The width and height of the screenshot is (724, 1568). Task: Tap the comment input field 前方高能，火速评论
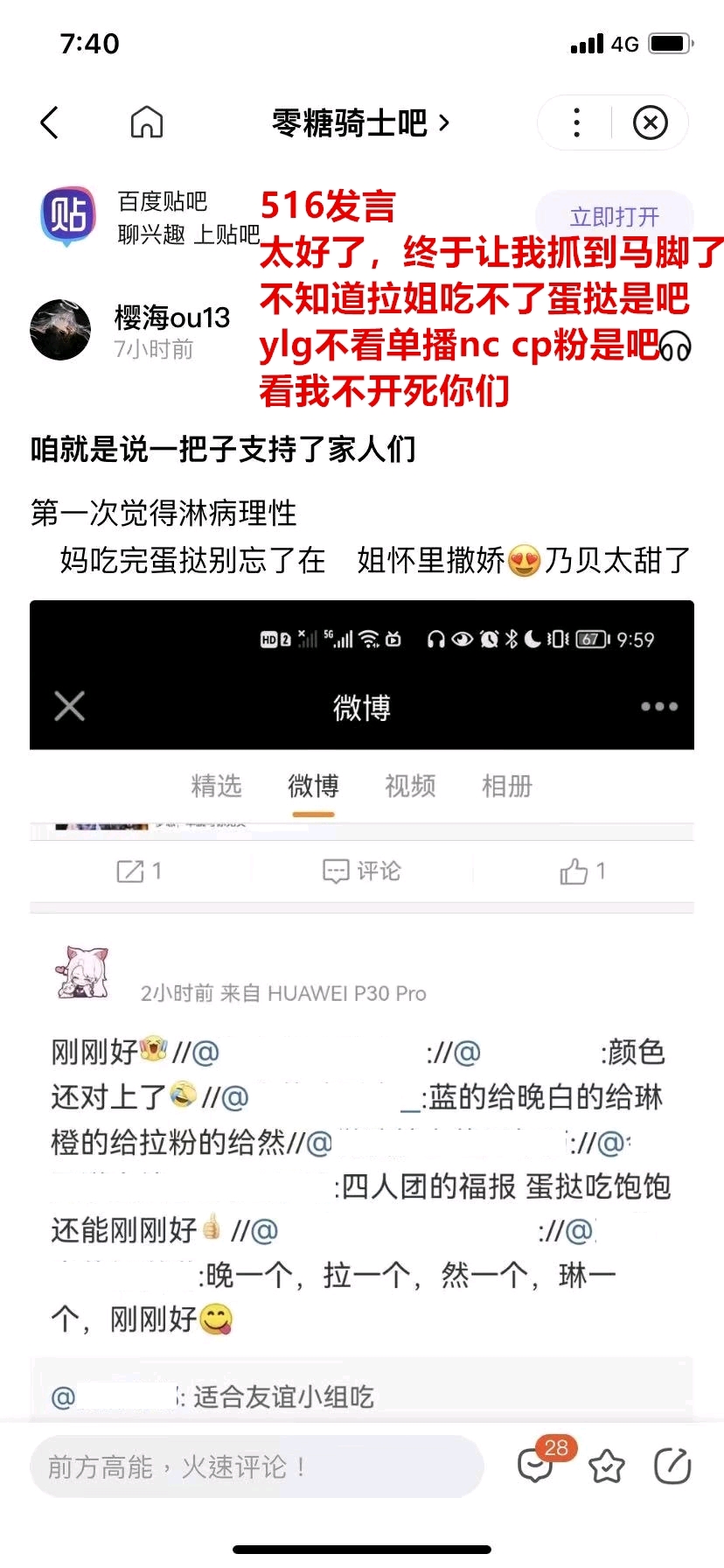coord(256,1467)
